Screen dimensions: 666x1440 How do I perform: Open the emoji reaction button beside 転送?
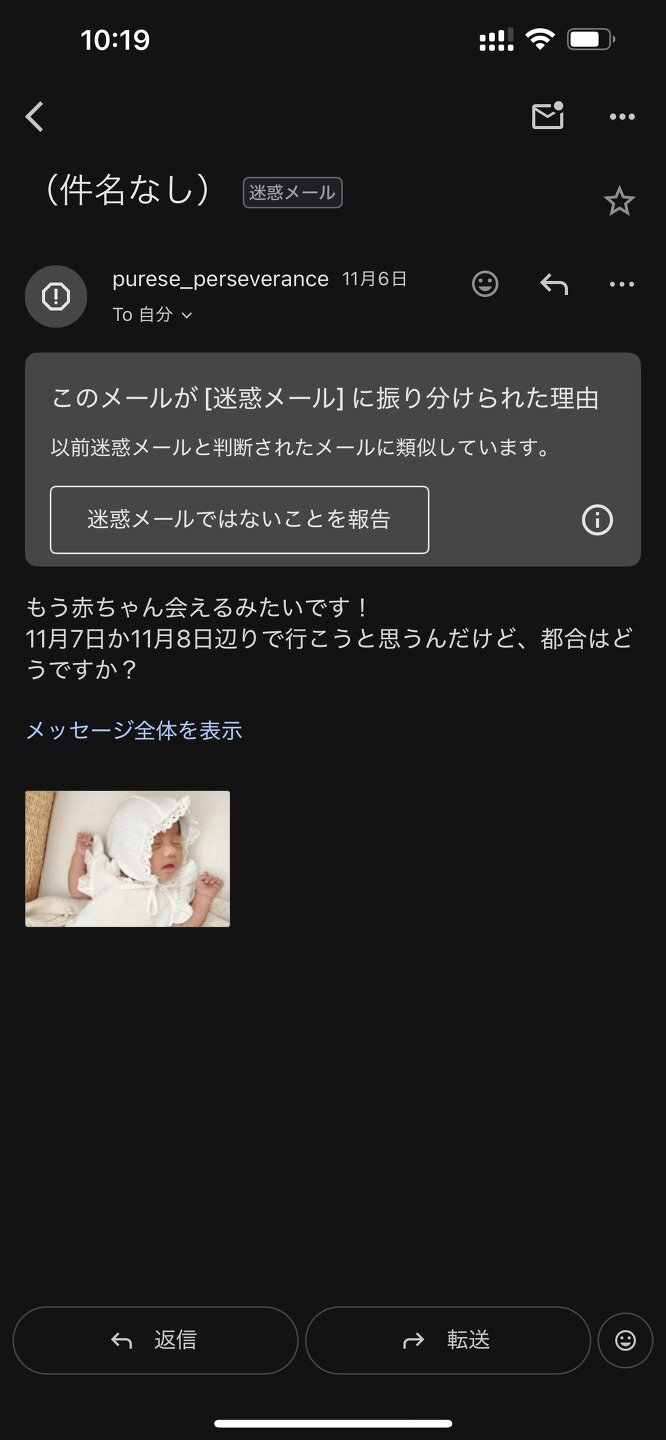click(x=625, y=1340)
